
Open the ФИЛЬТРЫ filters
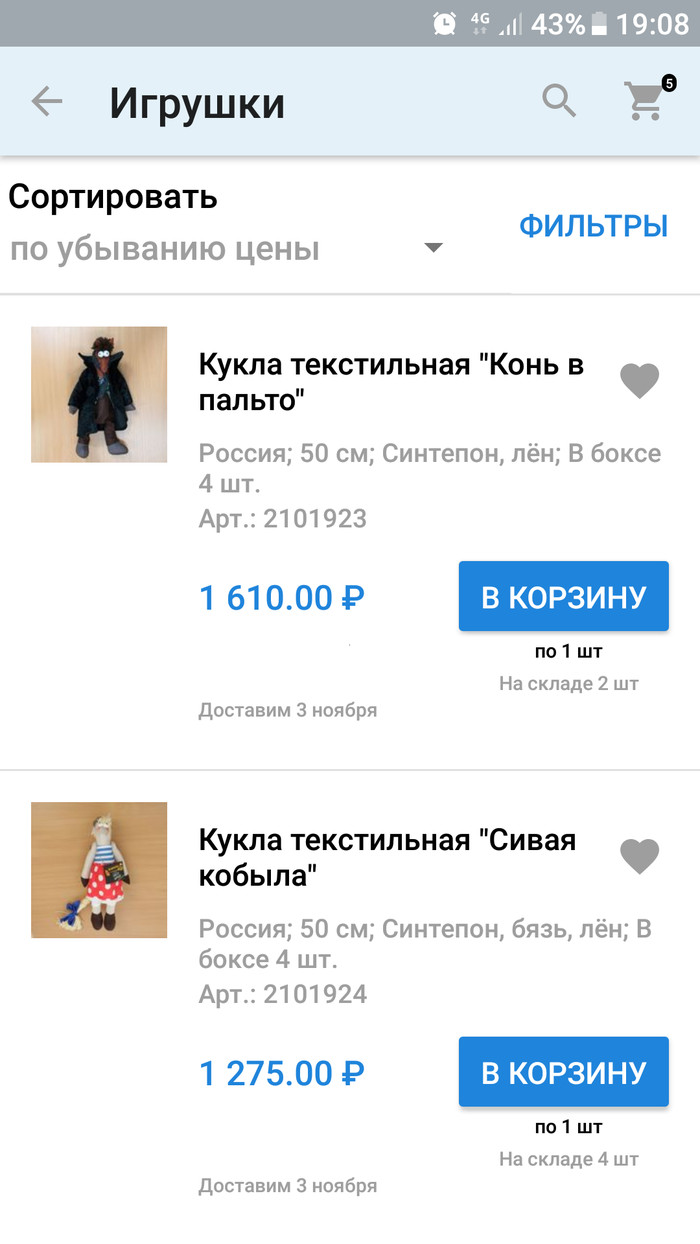click(593, 226)
